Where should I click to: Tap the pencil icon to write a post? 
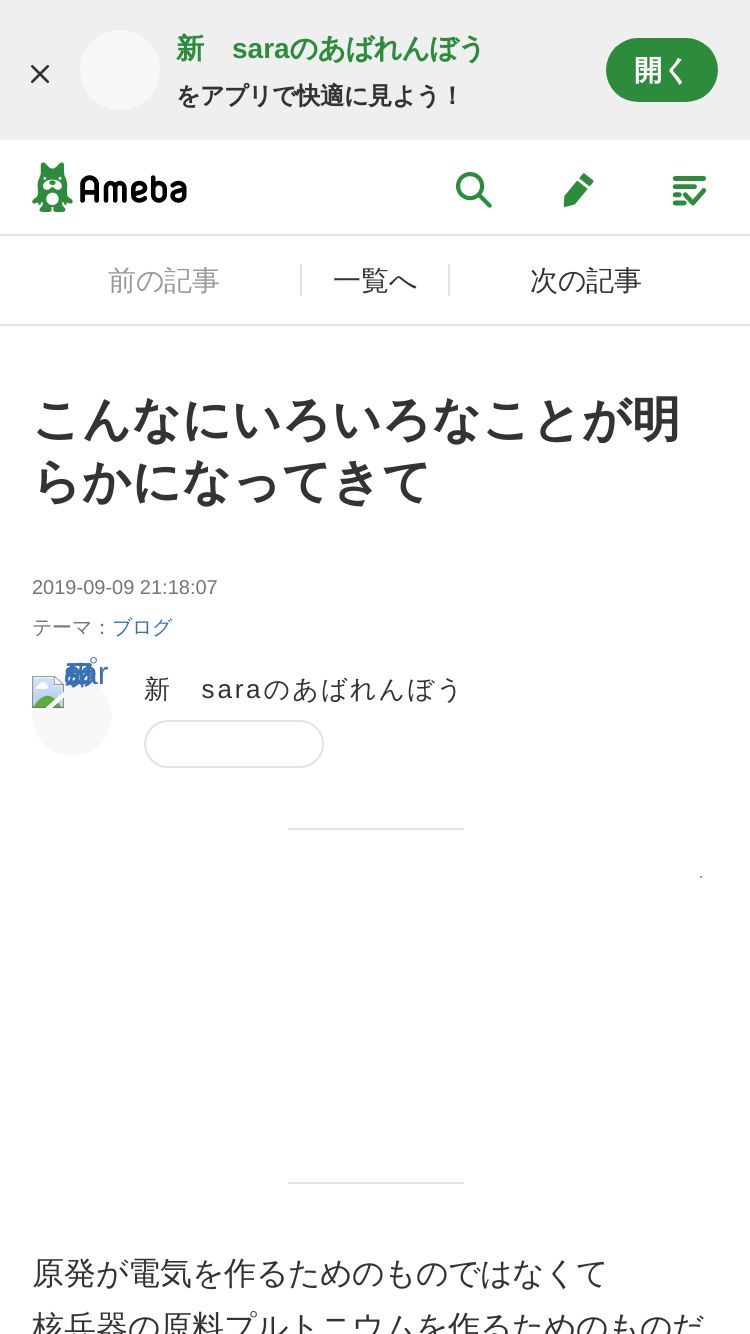tap(578, 188)
